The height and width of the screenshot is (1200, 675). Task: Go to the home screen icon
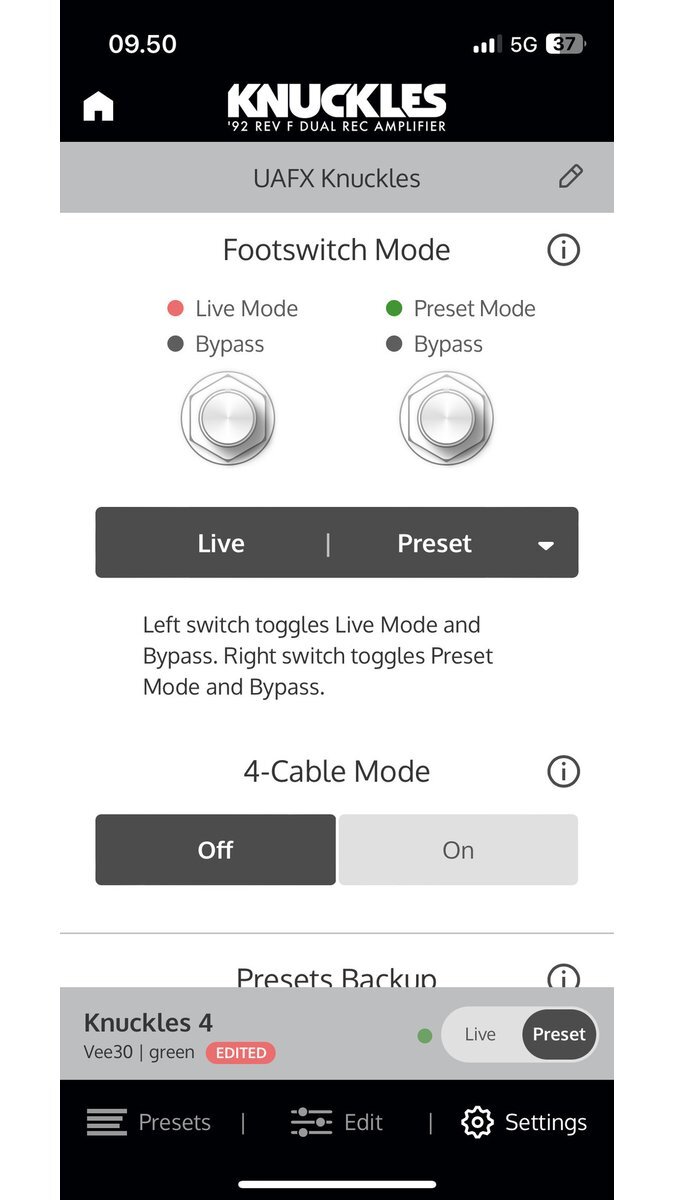(x=98, y=107)
